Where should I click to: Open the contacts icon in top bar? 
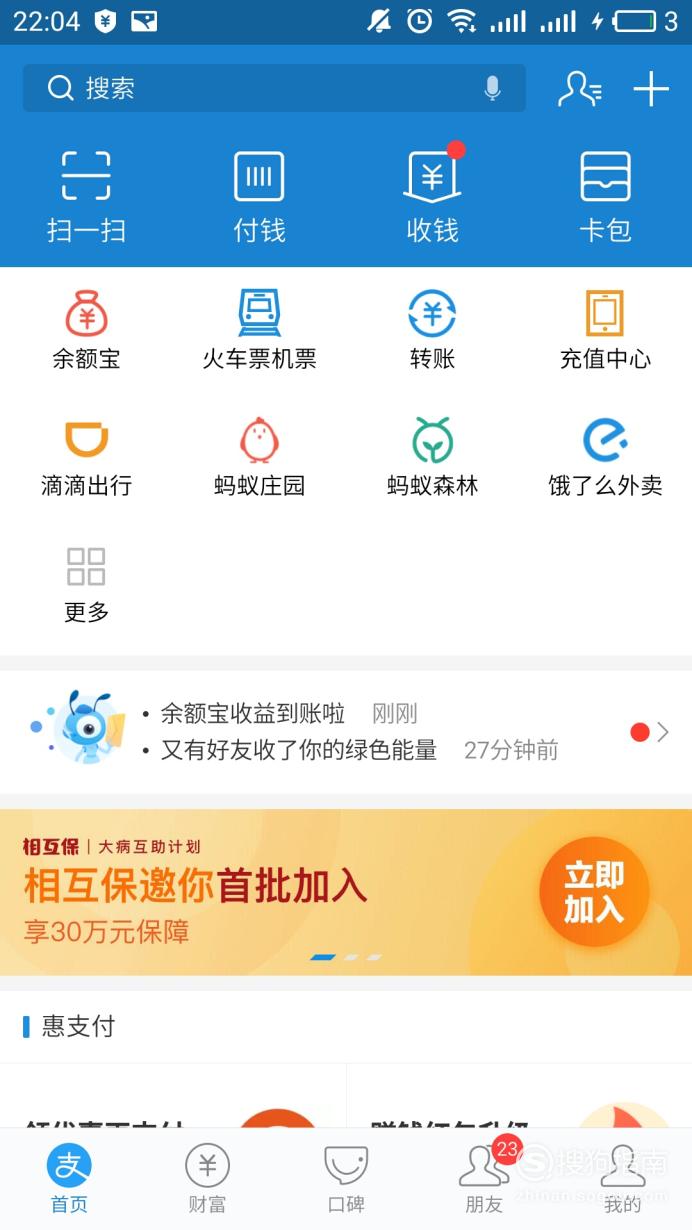point(580,89)
